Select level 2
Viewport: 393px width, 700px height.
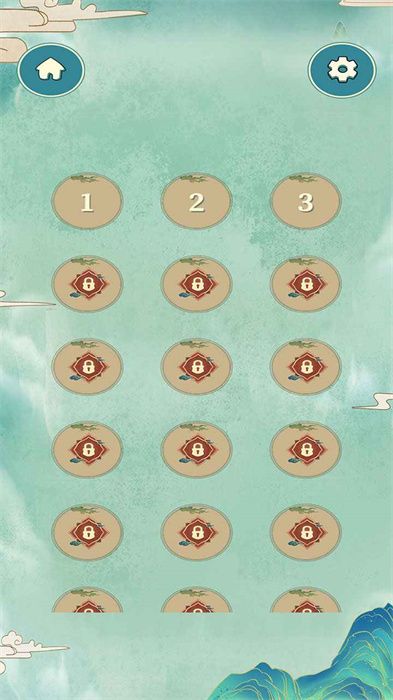point(196,201)
